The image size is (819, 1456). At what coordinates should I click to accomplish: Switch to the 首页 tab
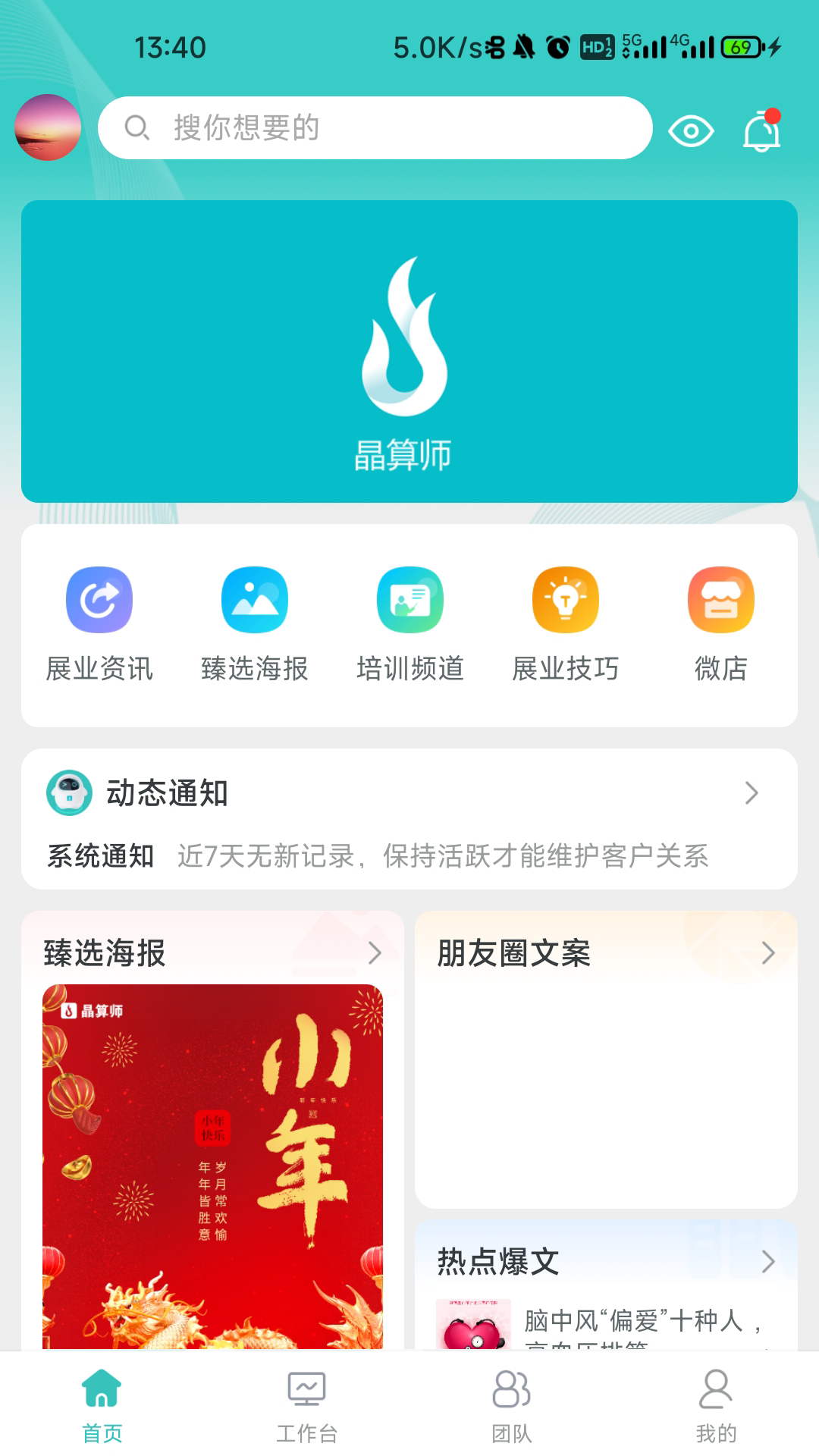pyautogui.click(x=102, y=1404)
